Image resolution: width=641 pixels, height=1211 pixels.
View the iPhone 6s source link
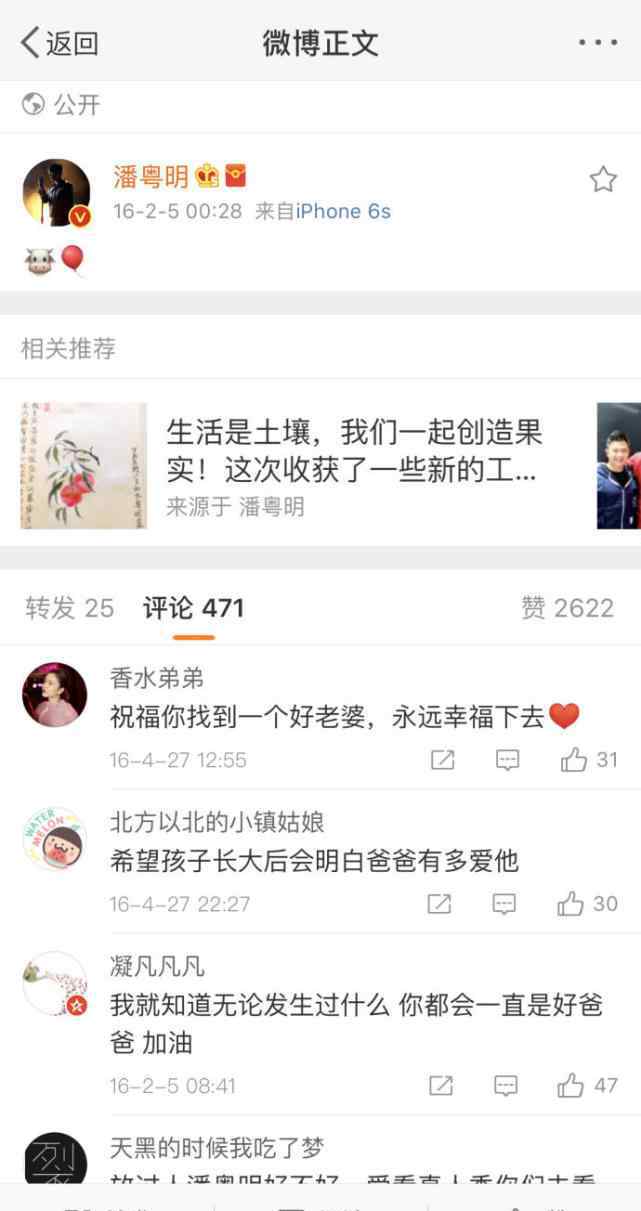[343, 211]
